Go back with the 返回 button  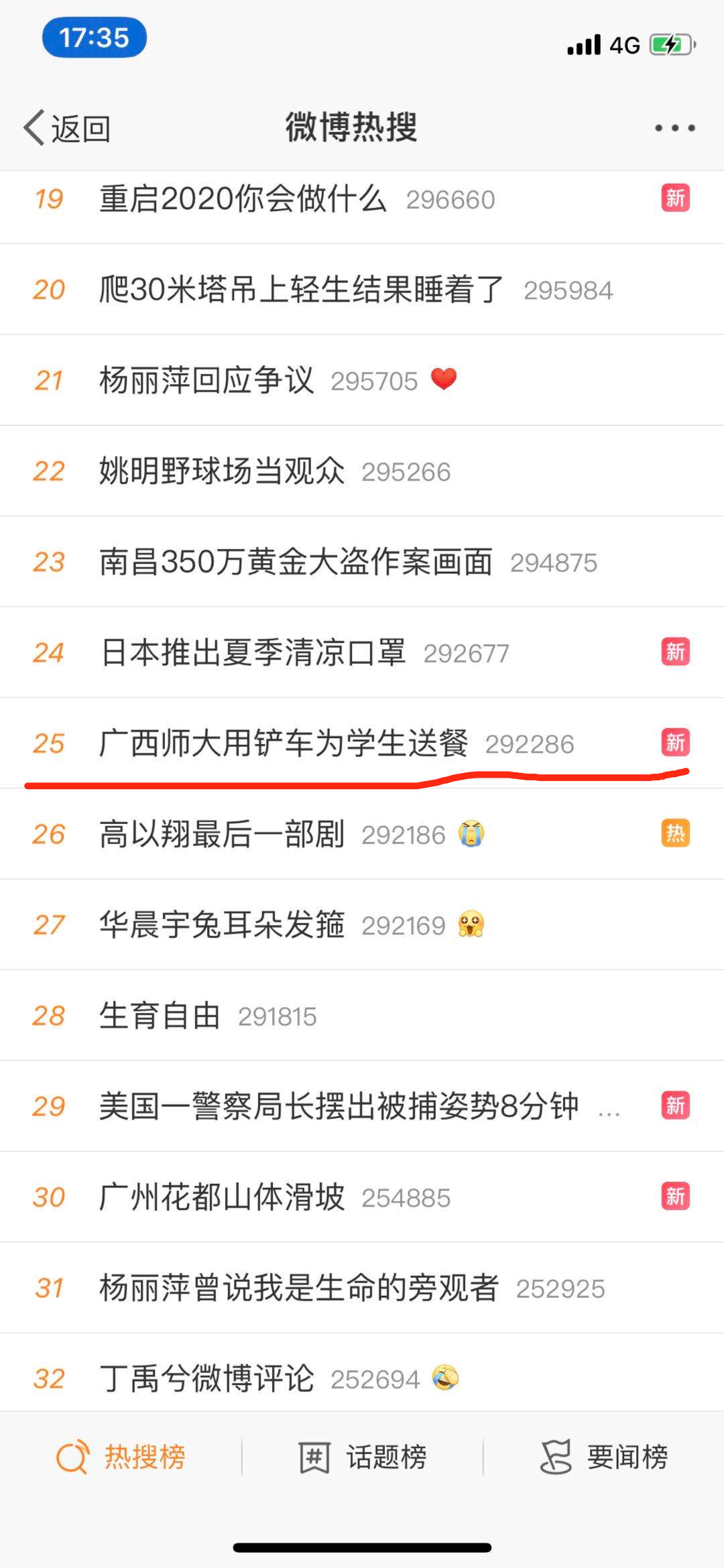67,128
